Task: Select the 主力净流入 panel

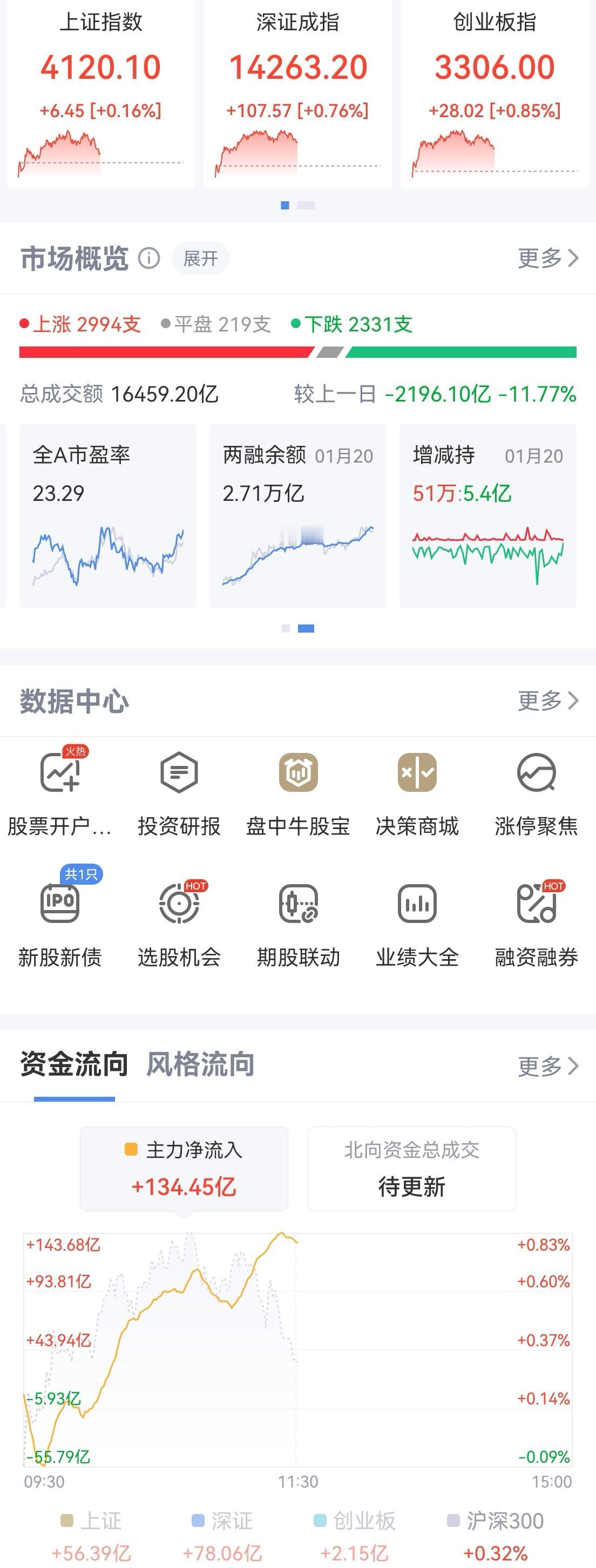Action: tap(184, 1169)
